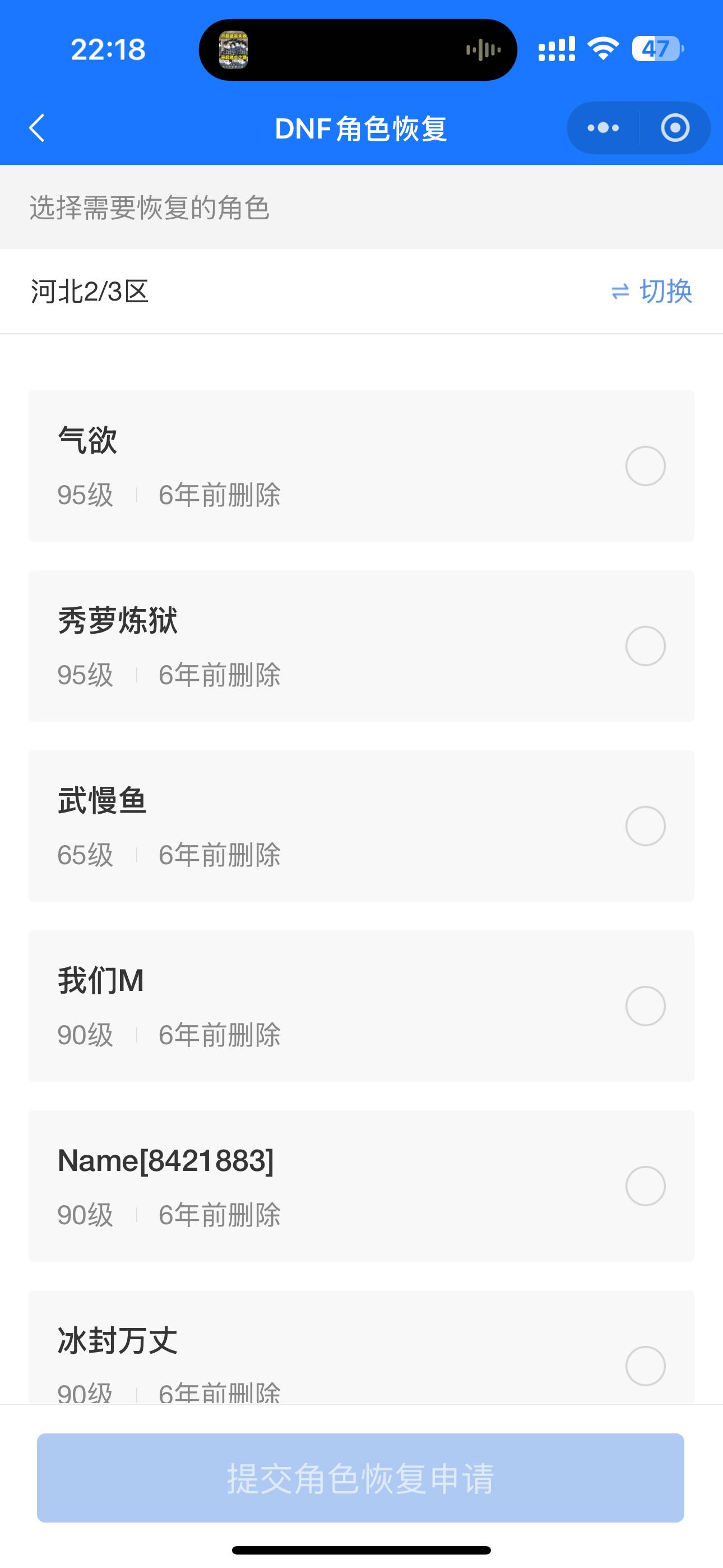723x1568 pixels.
Task: Select the radio button for 冰封万丈
Action: 646,1364
